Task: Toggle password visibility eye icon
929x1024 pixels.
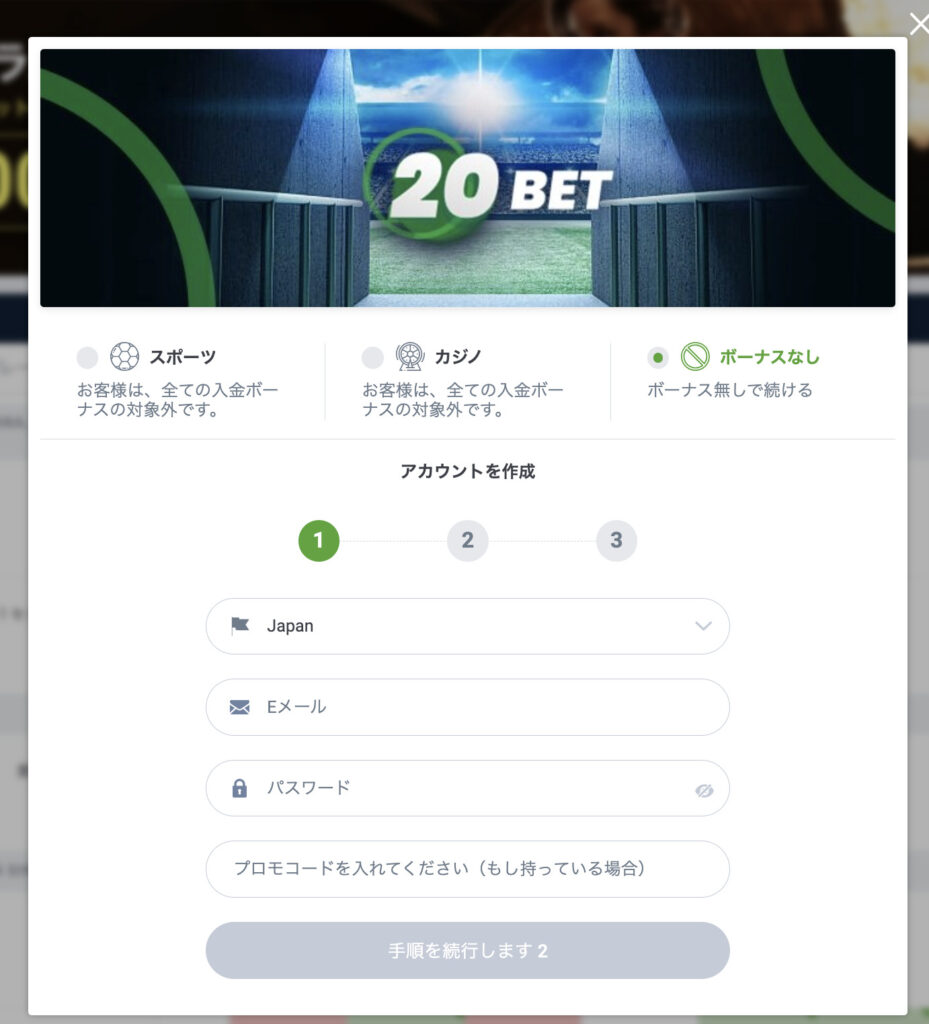Action: tap(704, 790)
